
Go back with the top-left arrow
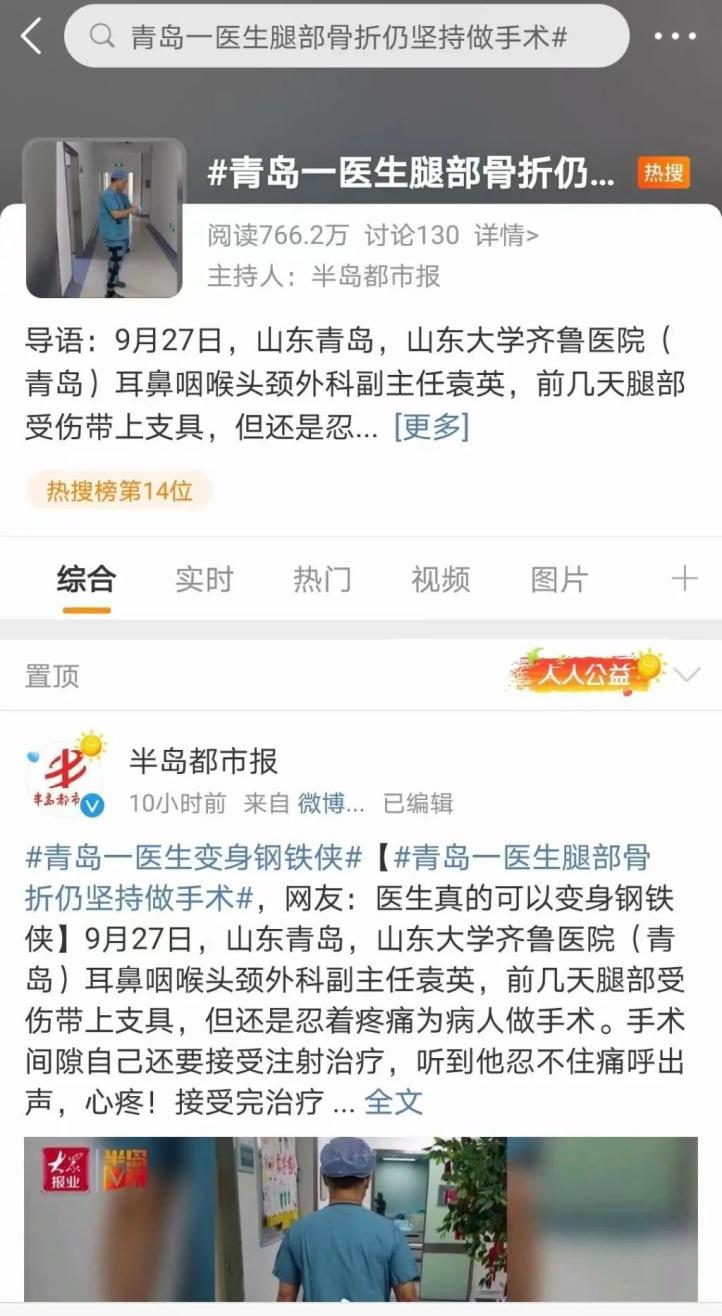coord(32,37)
